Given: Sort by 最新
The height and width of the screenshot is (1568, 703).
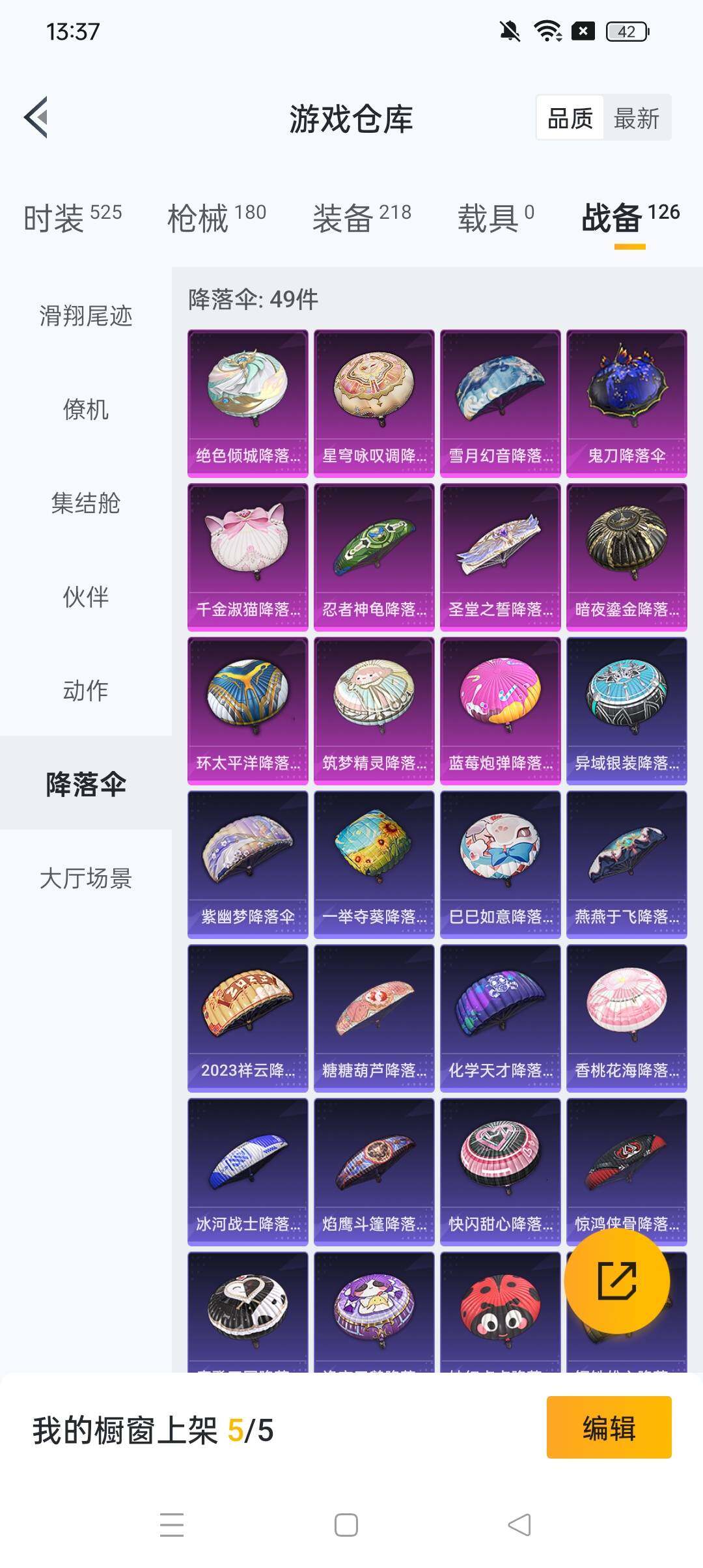Looking at the screenshot, I should [x=636, y=119].
